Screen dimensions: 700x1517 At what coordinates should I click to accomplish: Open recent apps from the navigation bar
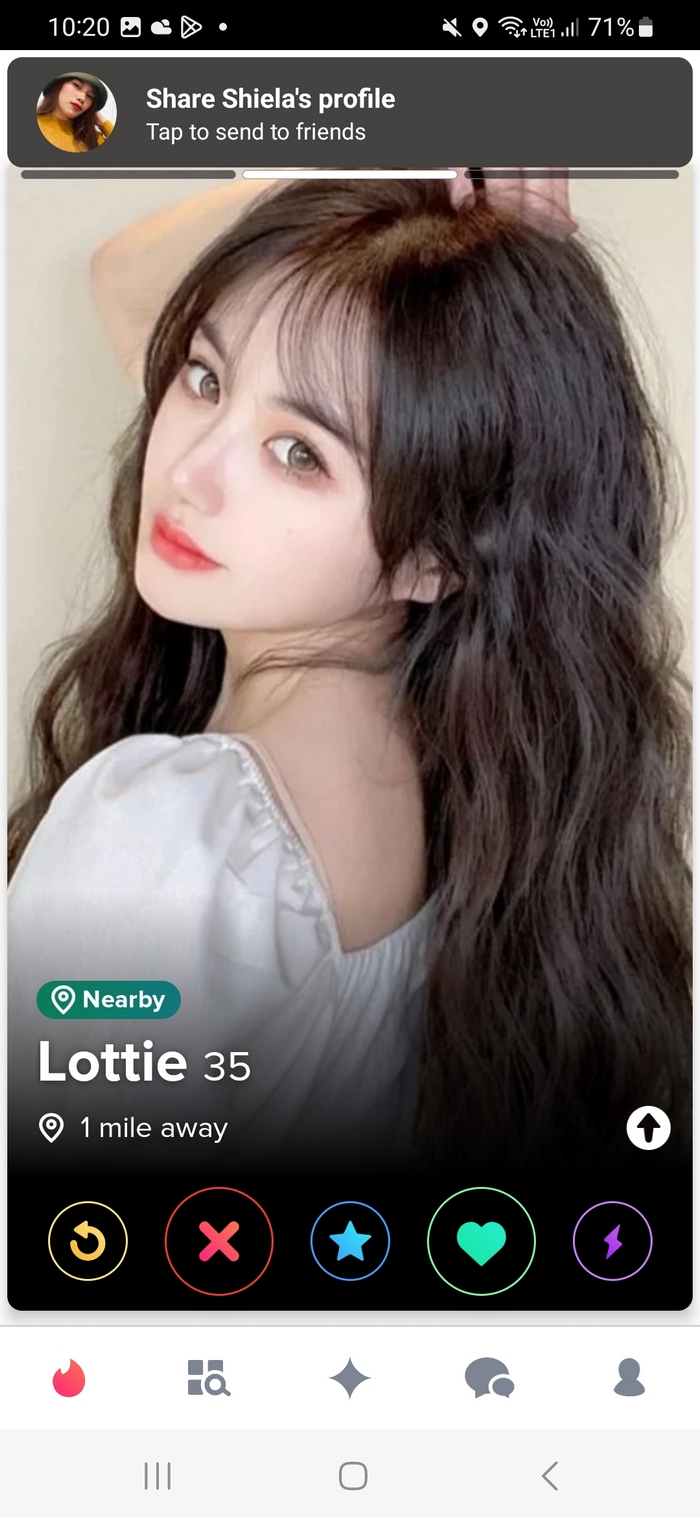pos(158,1475)
